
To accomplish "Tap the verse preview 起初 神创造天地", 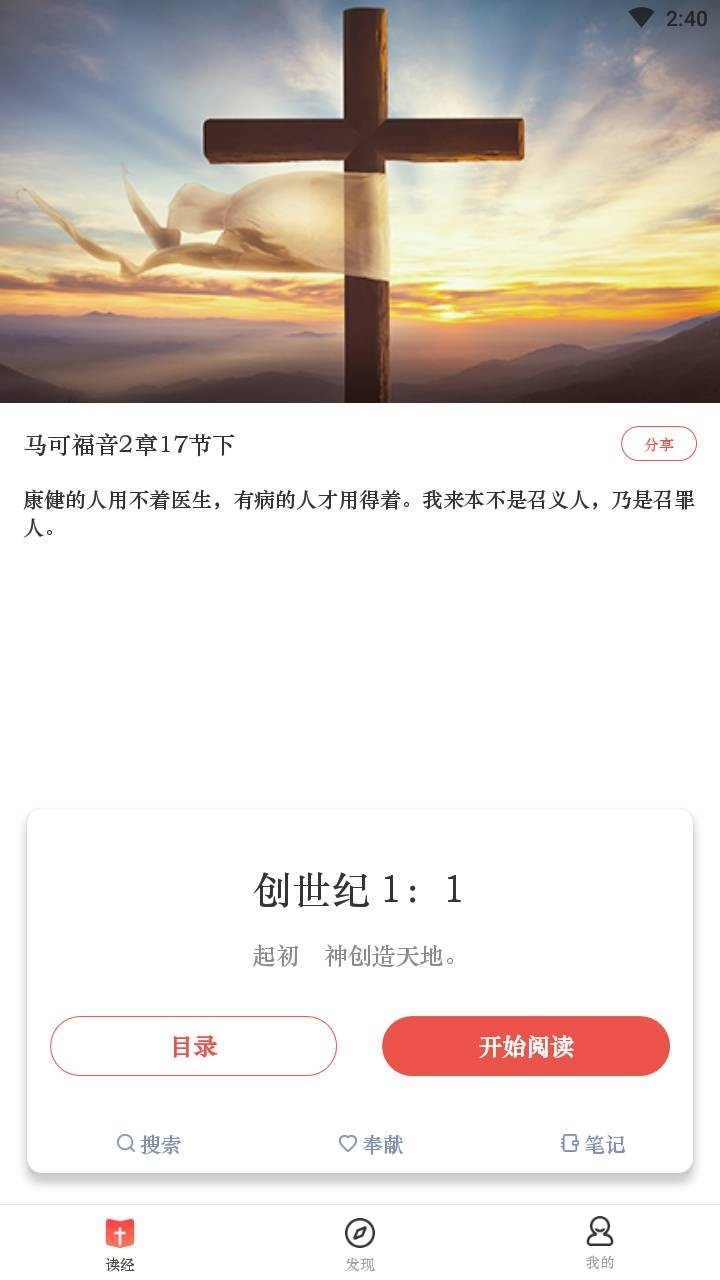I will tap(360, 955).
